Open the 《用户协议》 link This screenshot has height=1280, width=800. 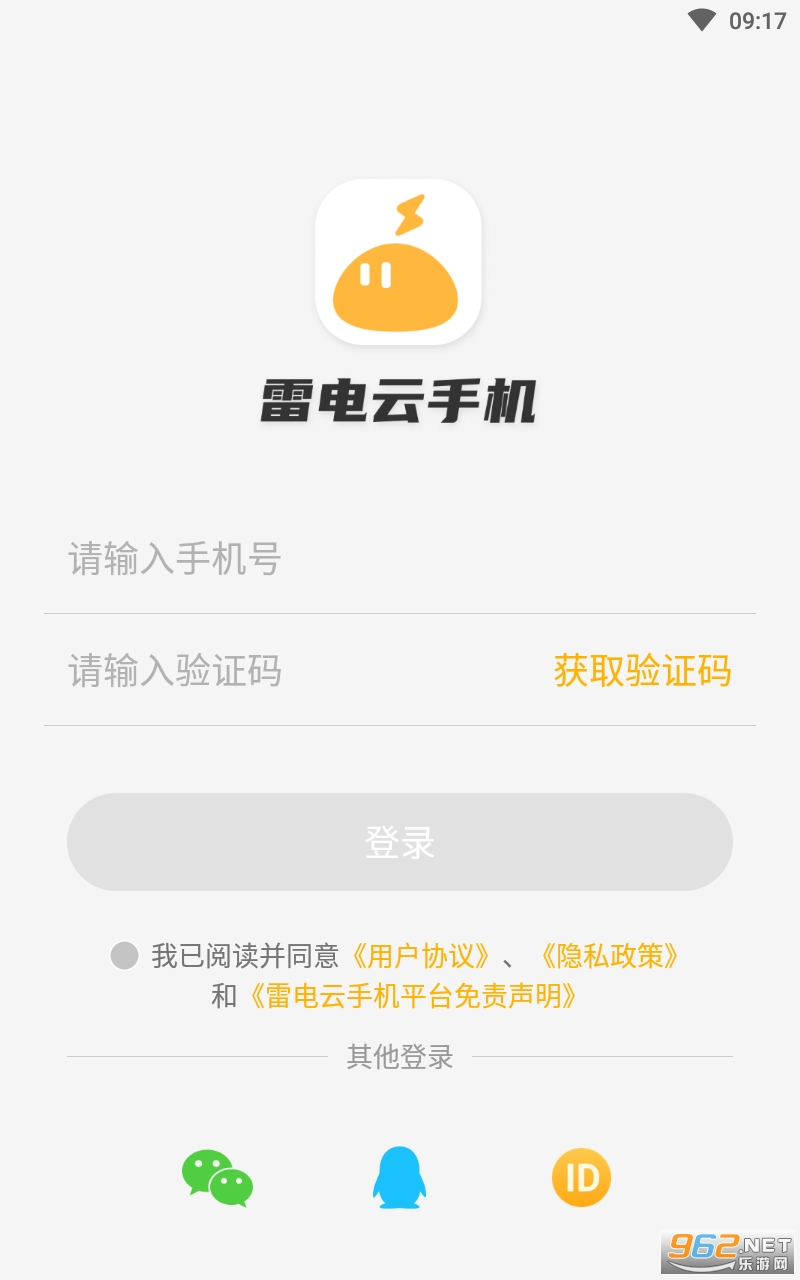pyautogui.click(x=420, y=956)
